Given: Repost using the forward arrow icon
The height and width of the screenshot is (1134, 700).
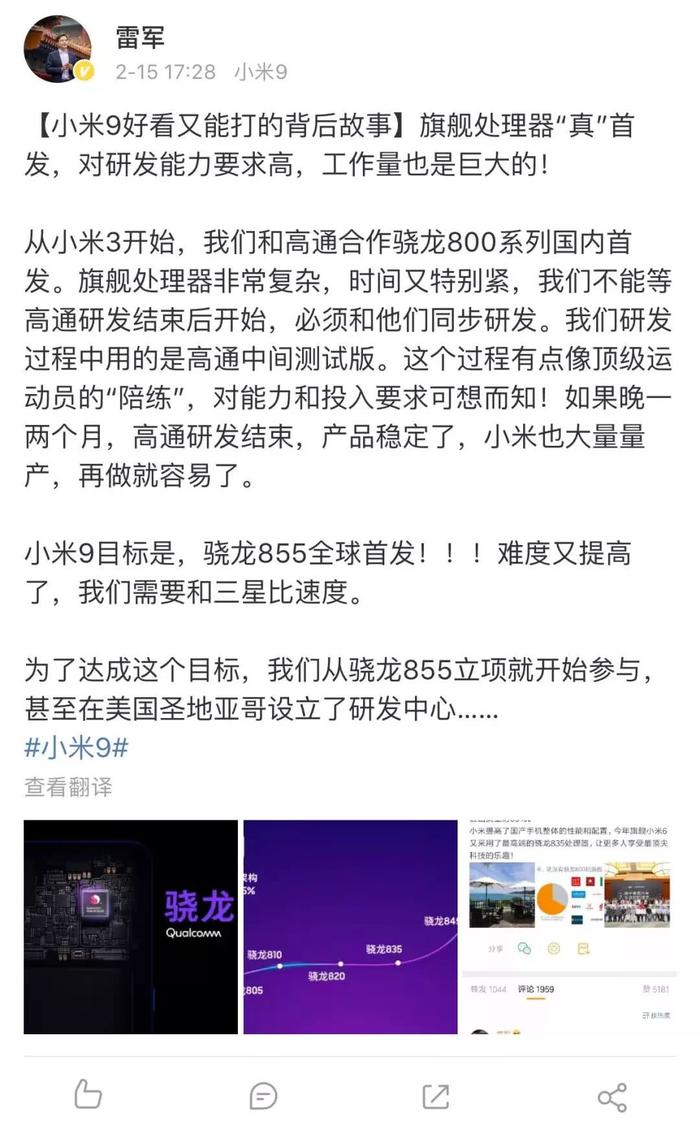Looking at the screenshot, I should (436, 1096).
